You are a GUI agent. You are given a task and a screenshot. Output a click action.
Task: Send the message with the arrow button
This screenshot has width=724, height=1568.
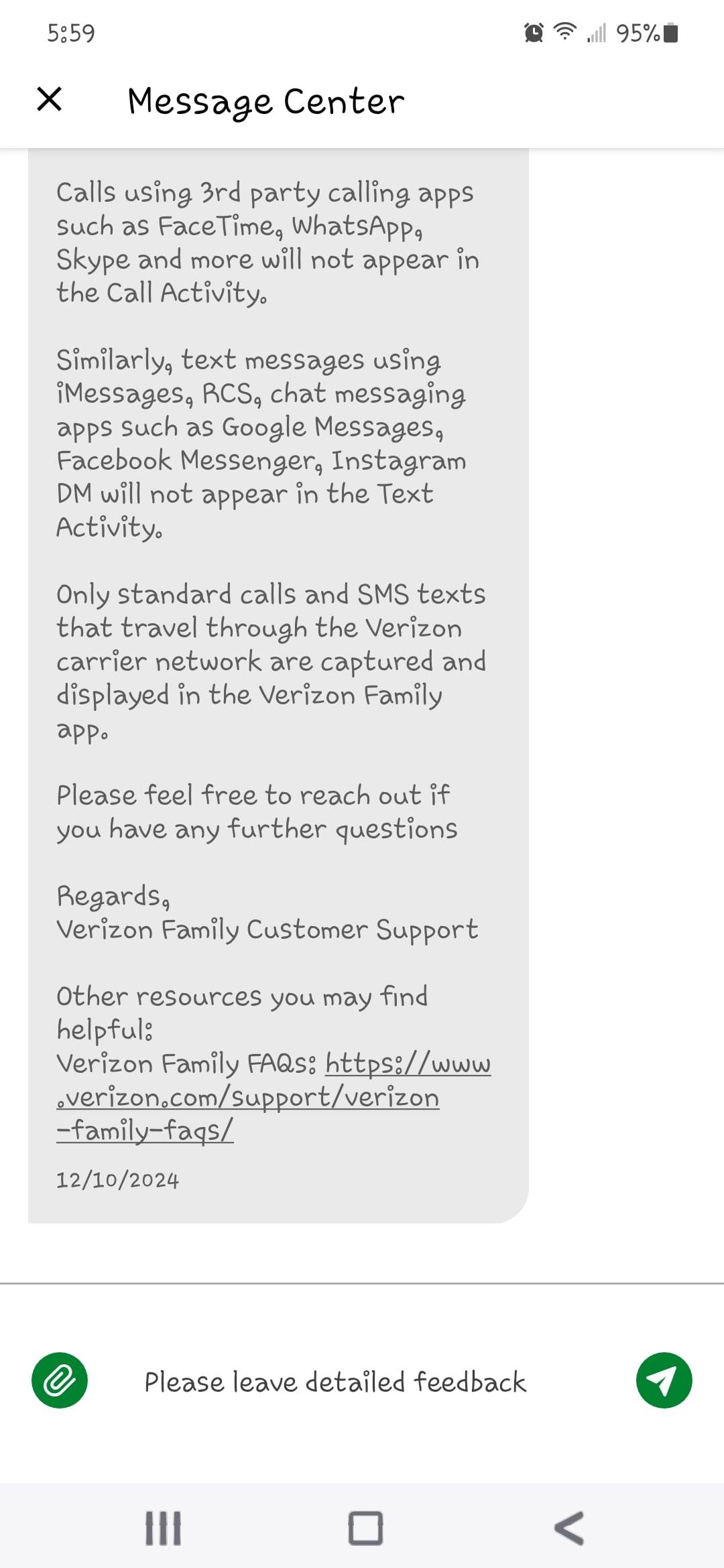(x=664, y=1380)
